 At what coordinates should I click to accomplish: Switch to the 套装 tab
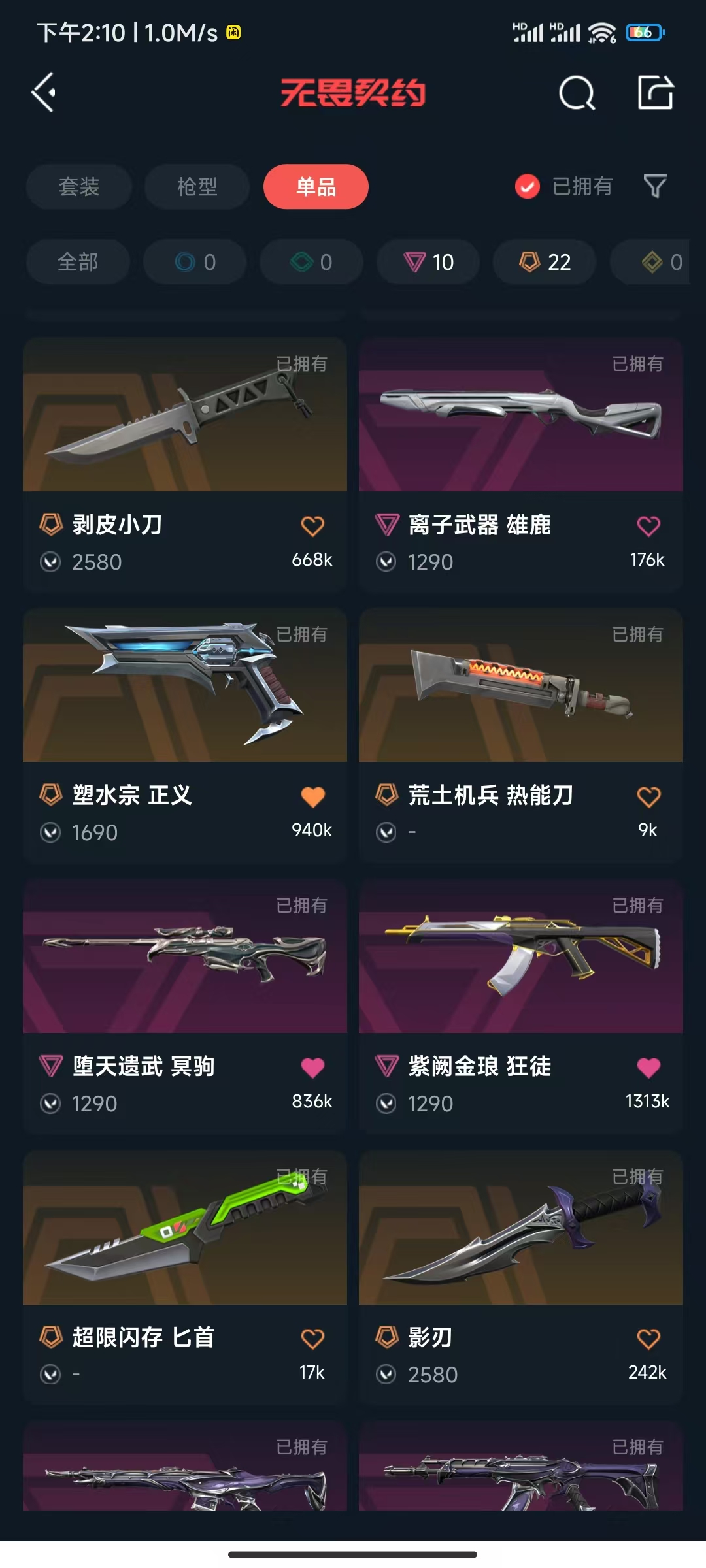coord(79,187)
